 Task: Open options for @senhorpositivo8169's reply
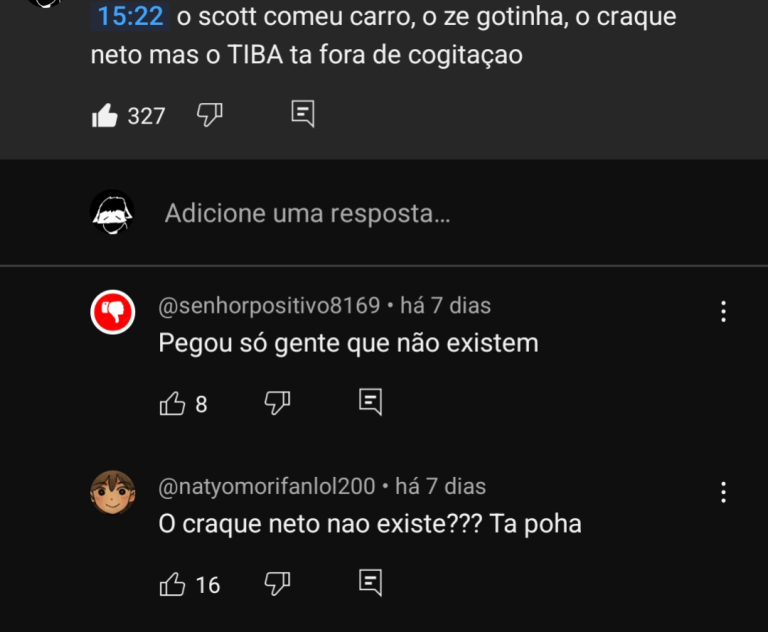(x=724, y=312)
